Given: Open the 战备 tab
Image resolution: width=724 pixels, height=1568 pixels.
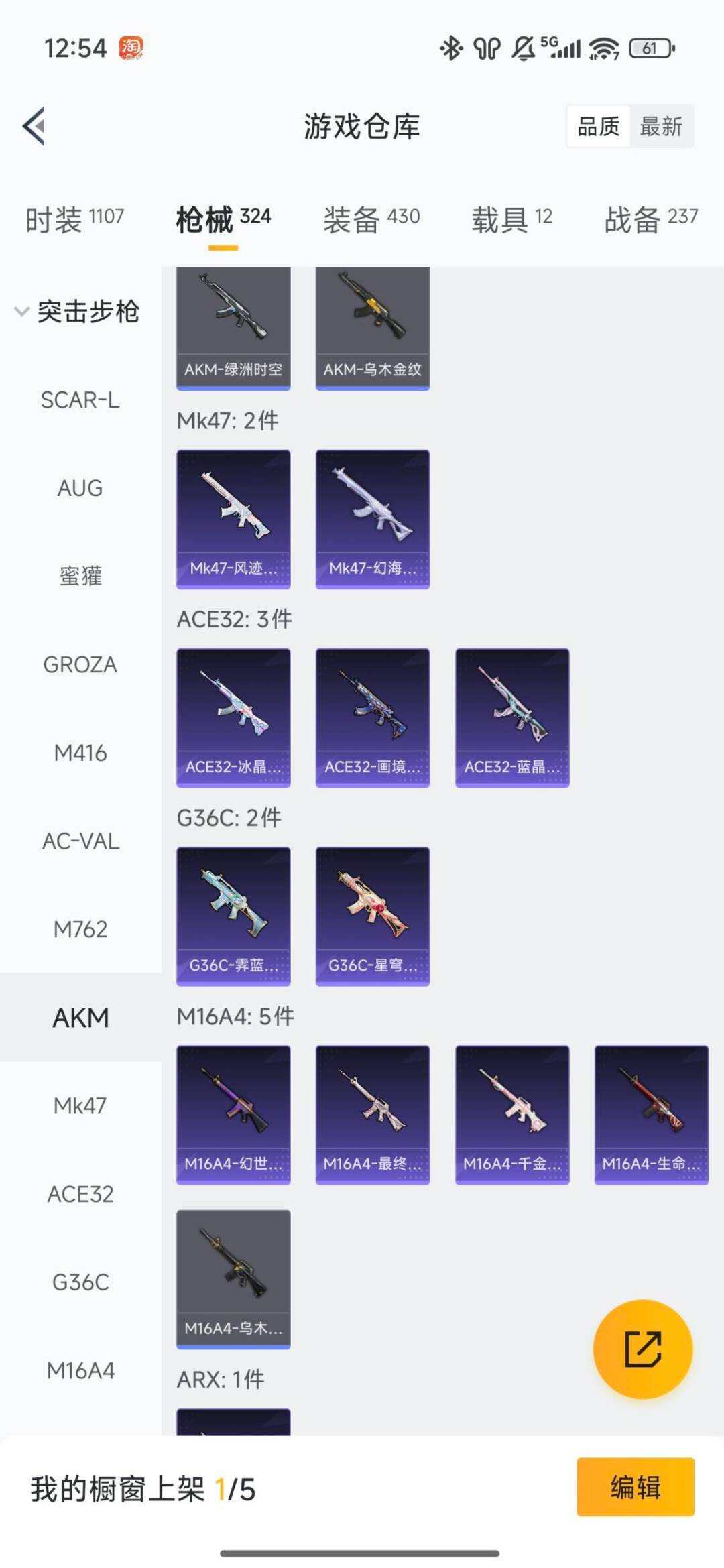Looking at the screenshot, I should pyautogui.click(x=651, y=218).
